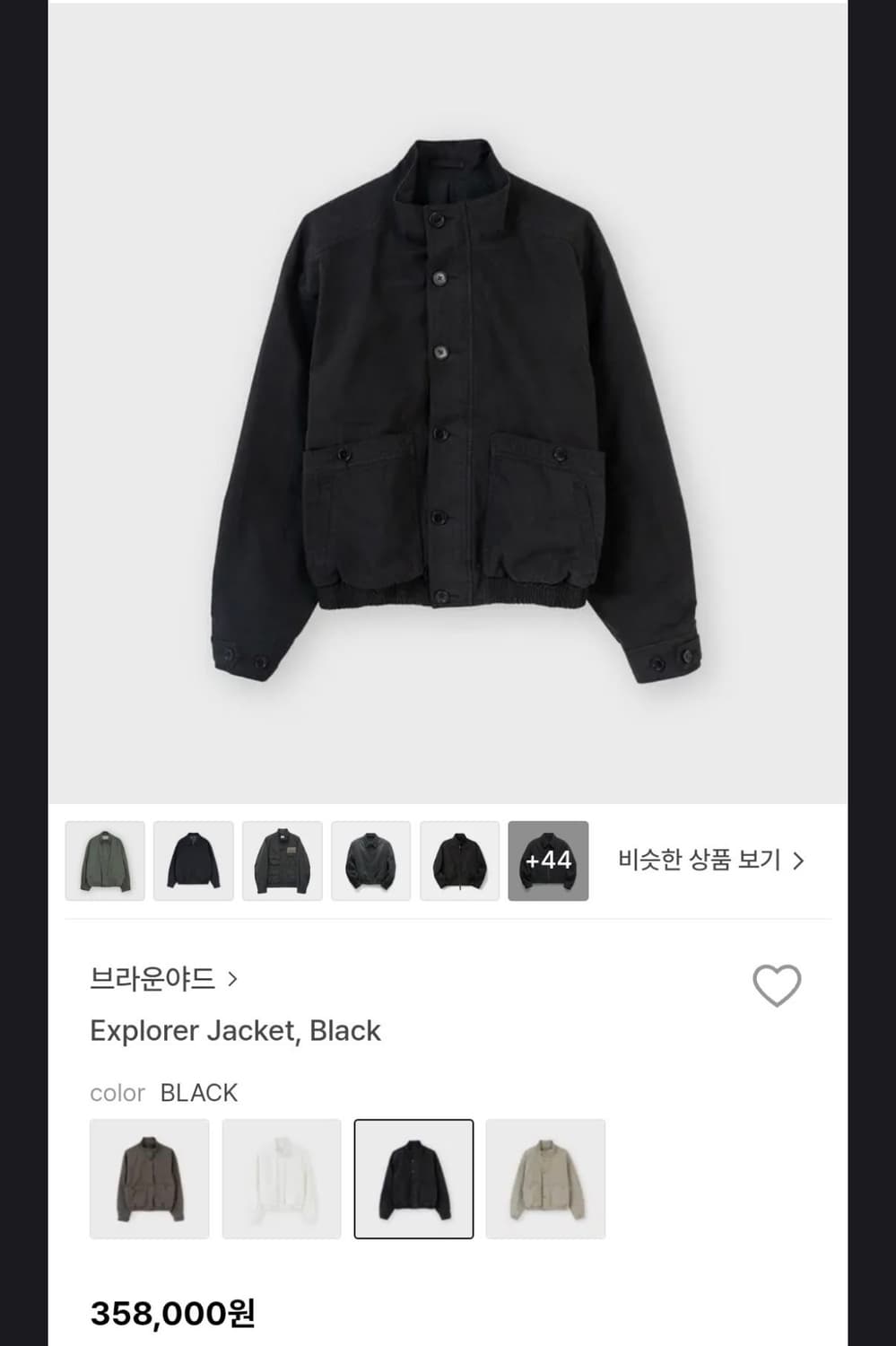Click the chevron next to 비슷한 상품 보기
The width and height of the screenshot is (896, 1346).
click(800, 859)
